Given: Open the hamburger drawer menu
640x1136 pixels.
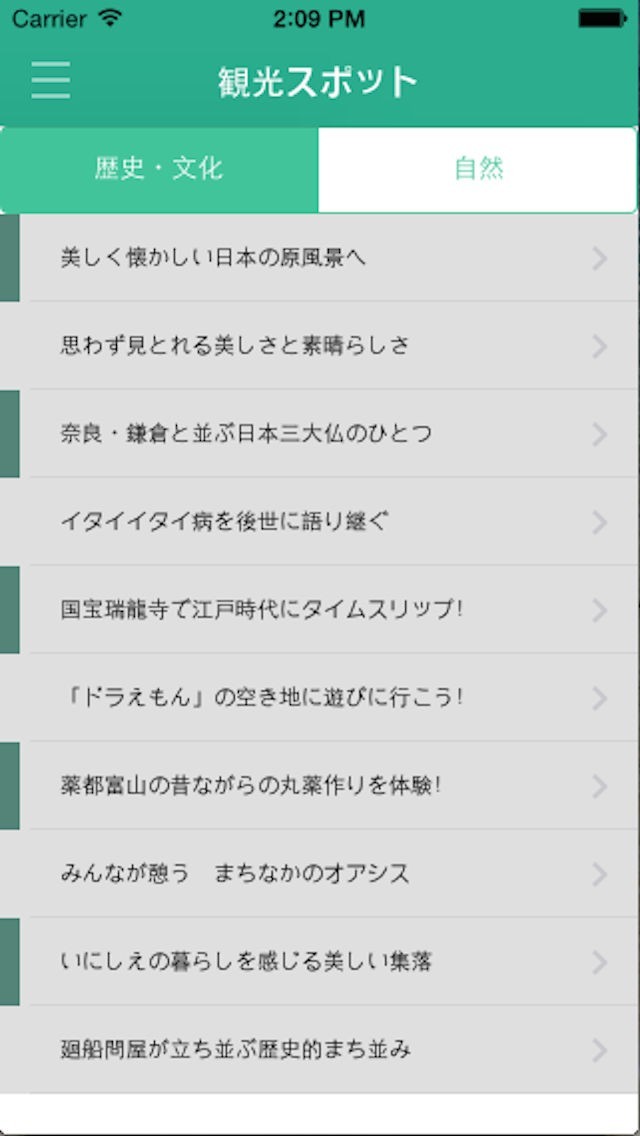Looking at the screenshot, I should 51,80.
